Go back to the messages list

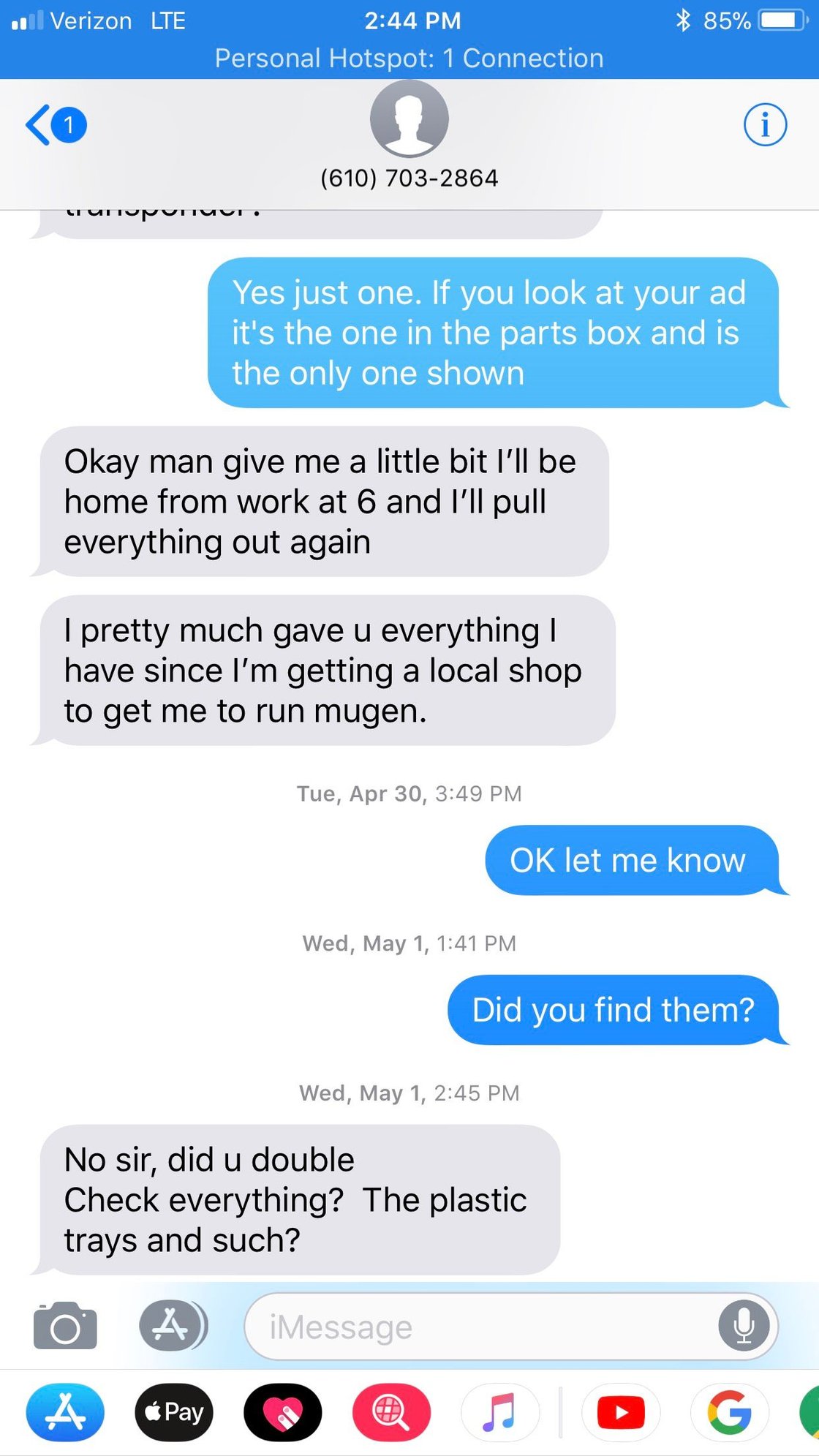[x=55, y=125]
